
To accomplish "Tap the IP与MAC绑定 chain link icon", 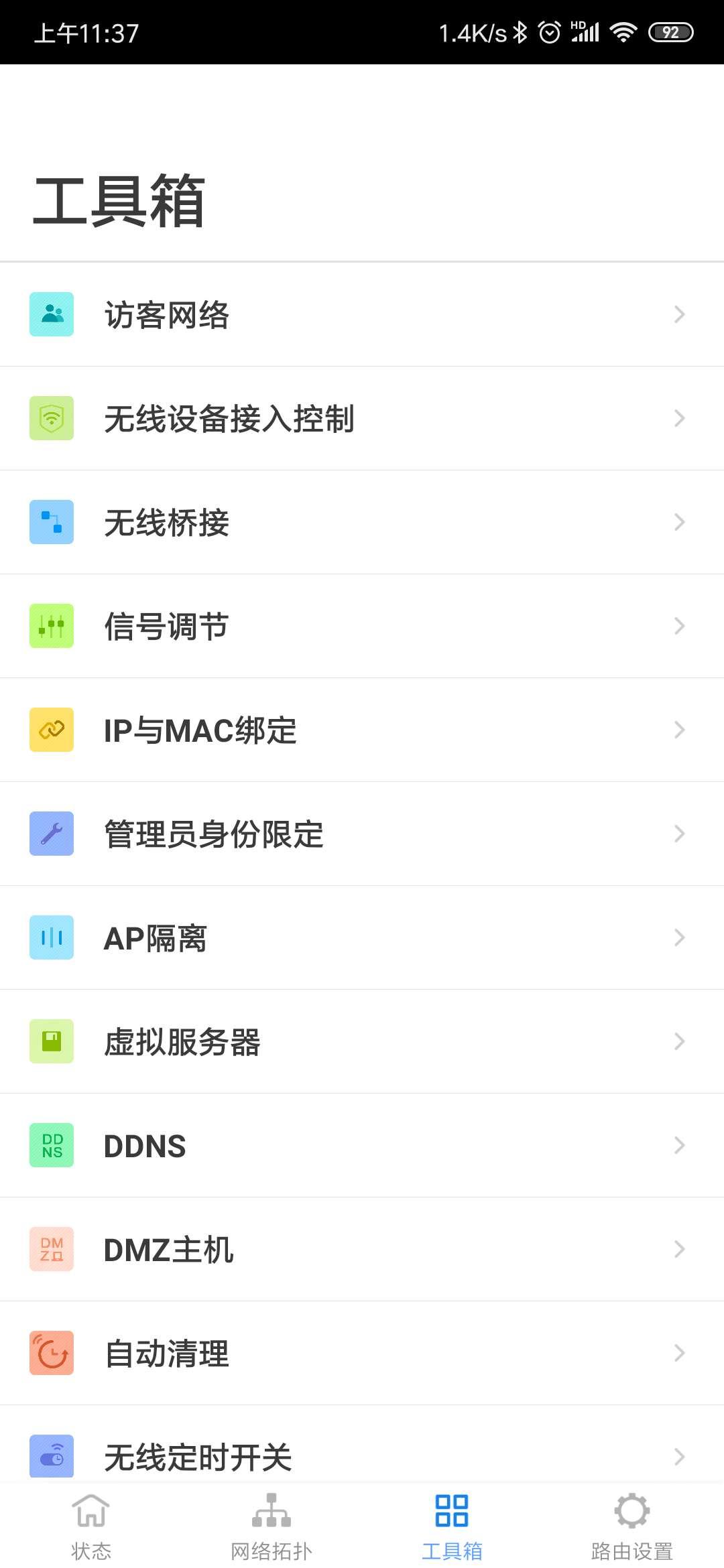I will tap(51, 730).
